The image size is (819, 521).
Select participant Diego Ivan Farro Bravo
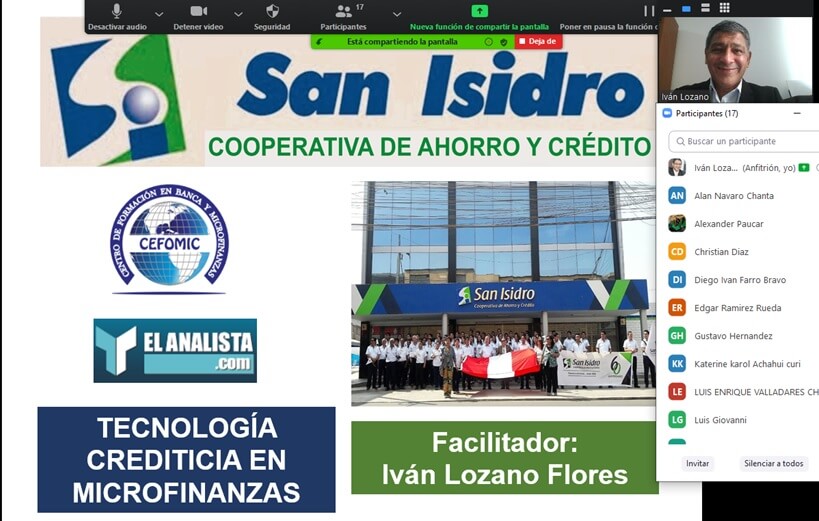(x=740, y=280)
